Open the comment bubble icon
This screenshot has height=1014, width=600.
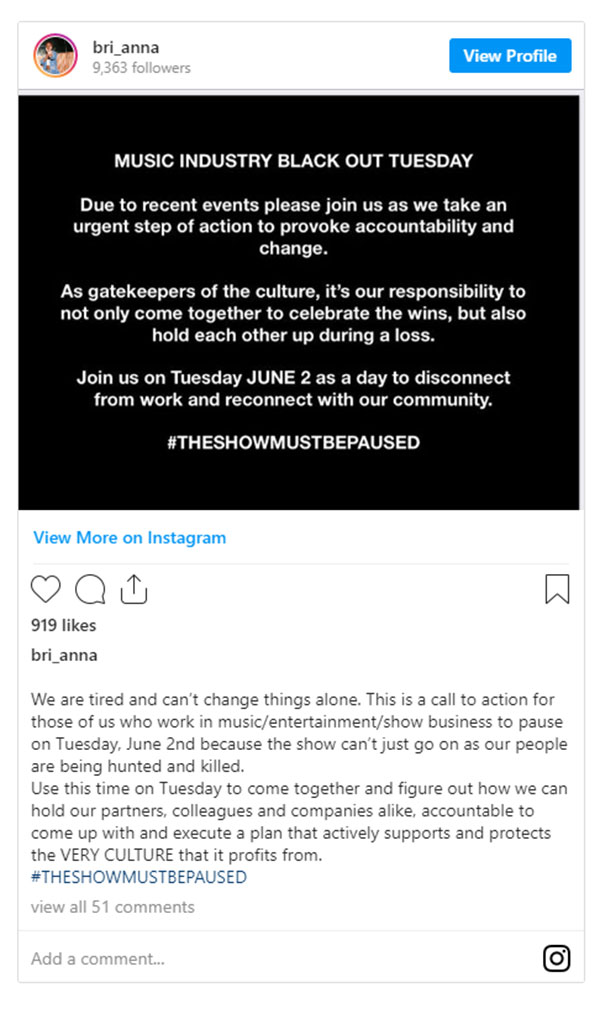click(x=90, y=590)
